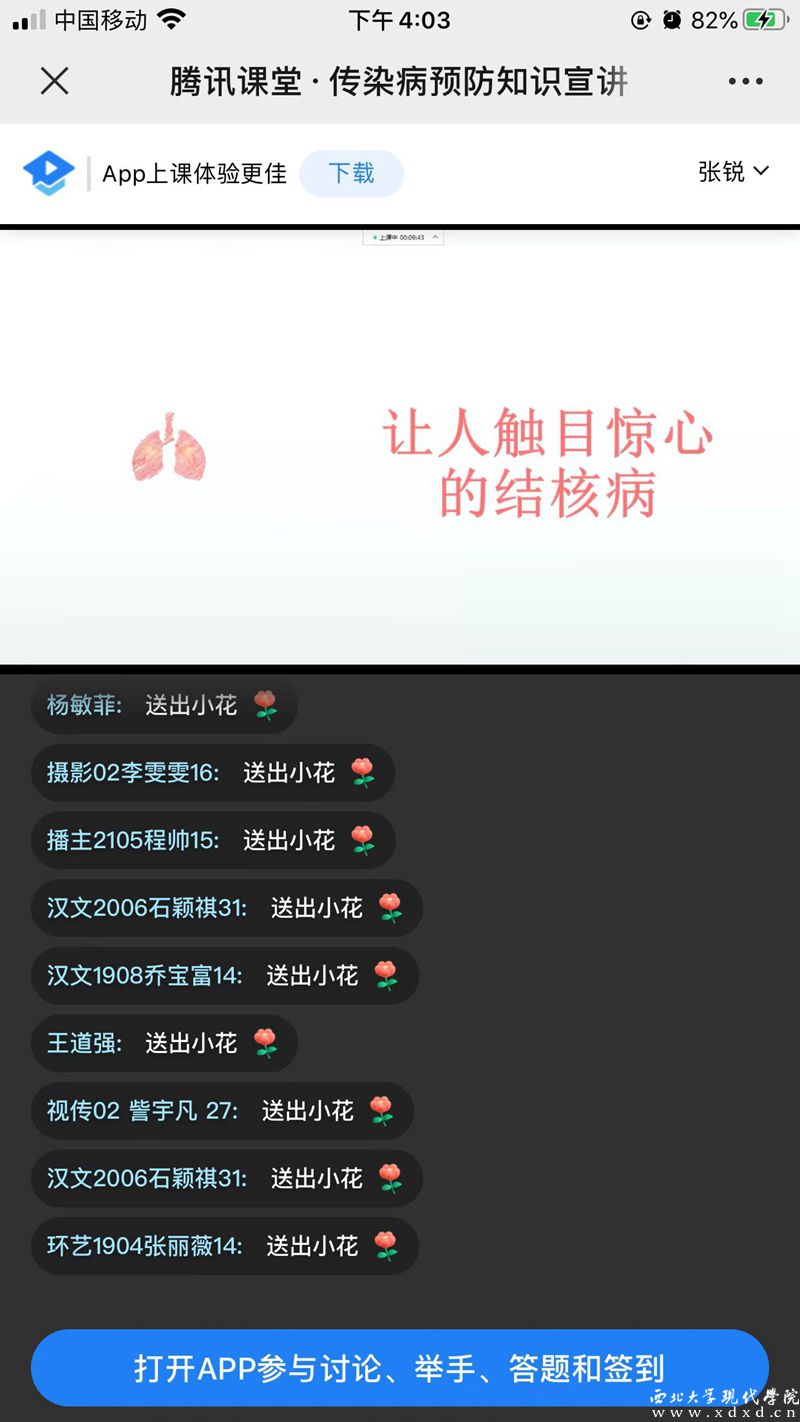Open the three-dot overflow menu
The width and height of the screenshot is (800, 1422).
pos(745,82)
